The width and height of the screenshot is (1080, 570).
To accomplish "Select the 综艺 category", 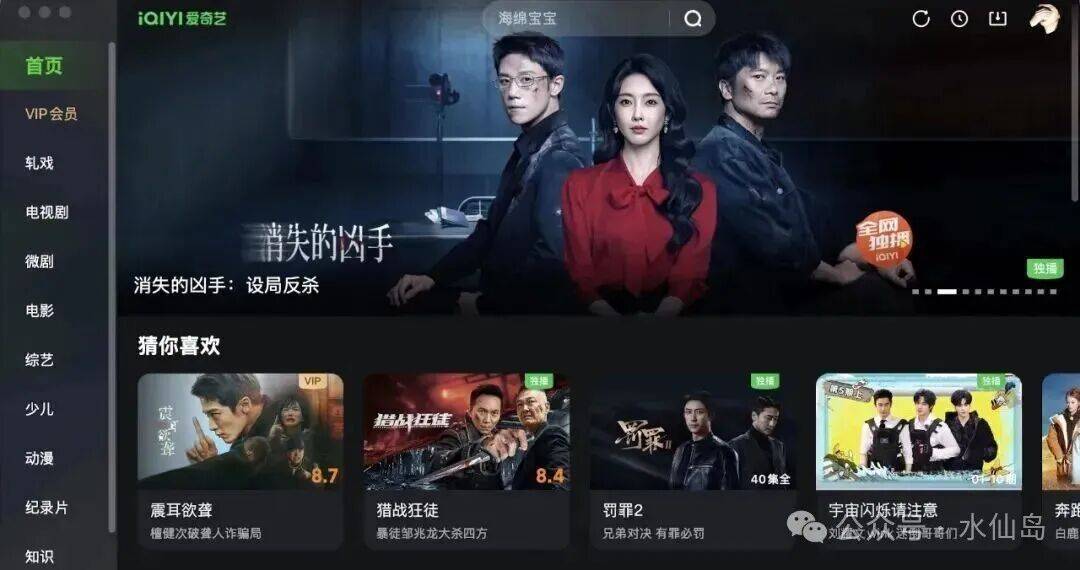I will pyautogui.click(x=40, y=359).
